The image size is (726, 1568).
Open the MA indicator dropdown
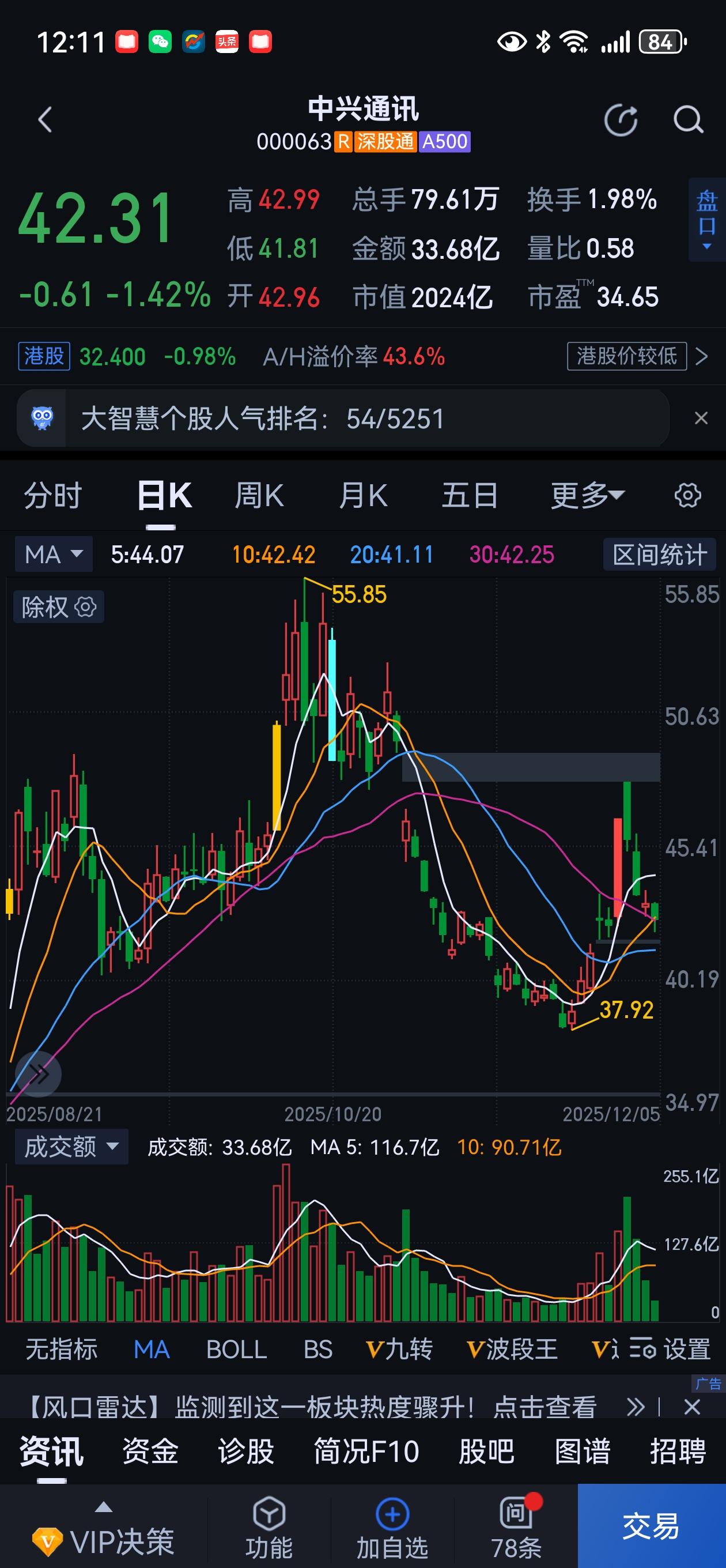coord(54,554)
